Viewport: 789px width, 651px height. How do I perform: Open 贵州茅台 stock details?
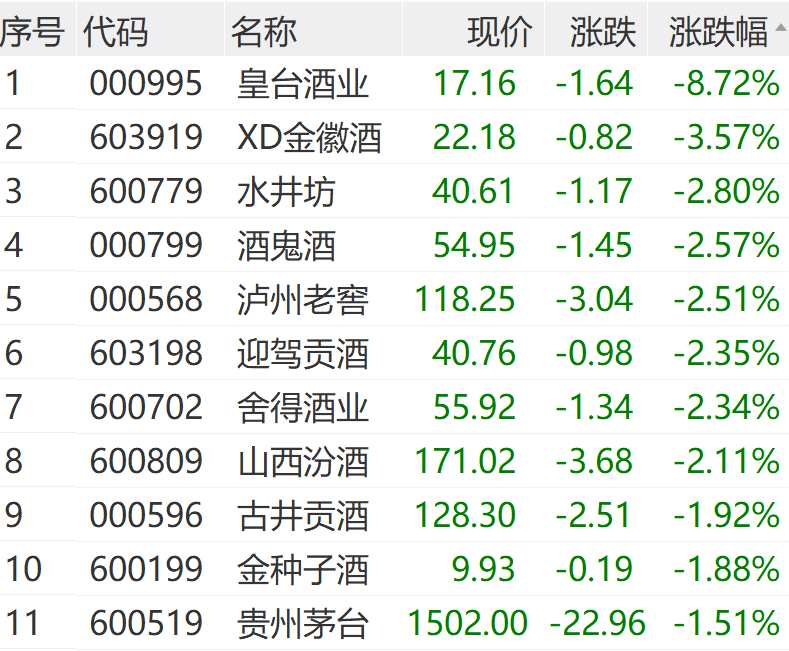303,623
